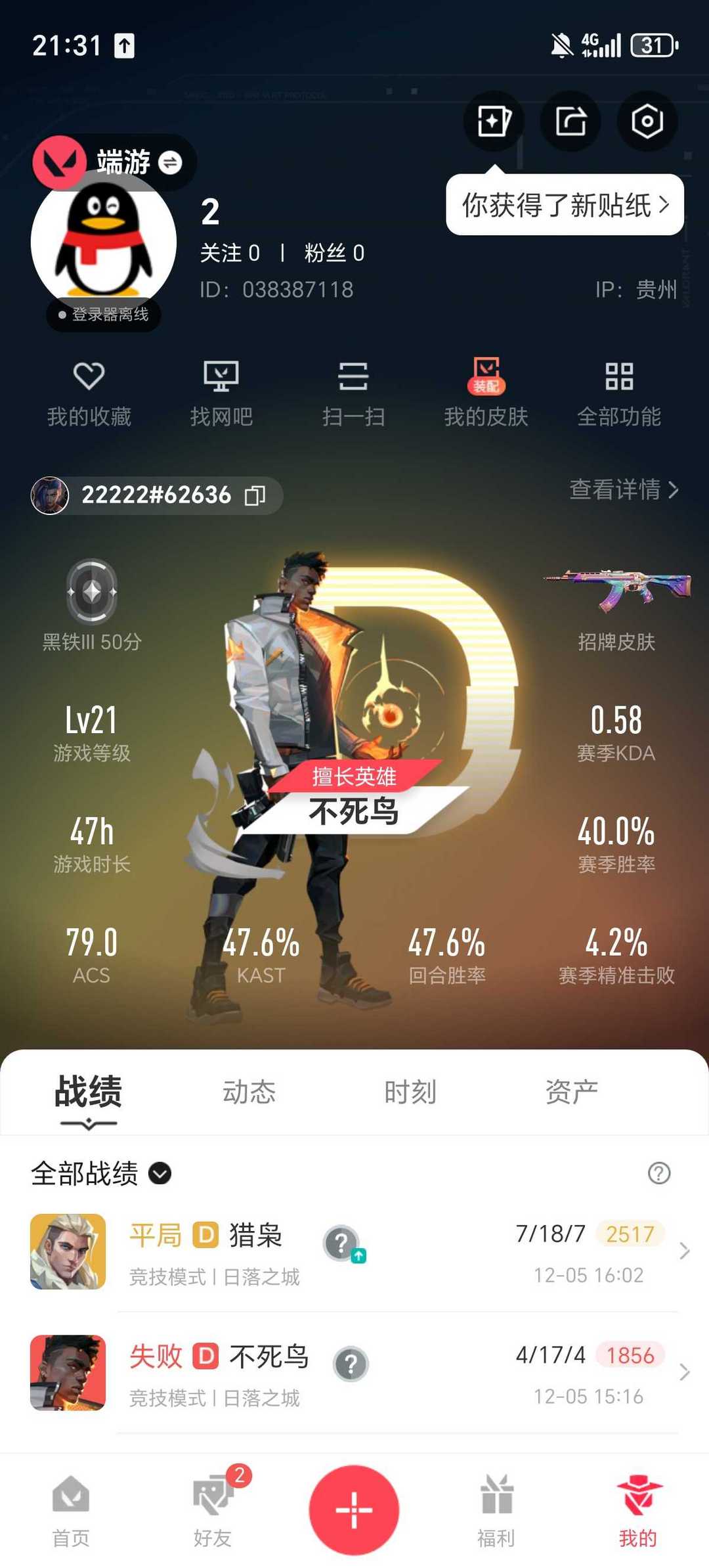Expand the 全部战绩 filter dropdown

(160, 1173)
